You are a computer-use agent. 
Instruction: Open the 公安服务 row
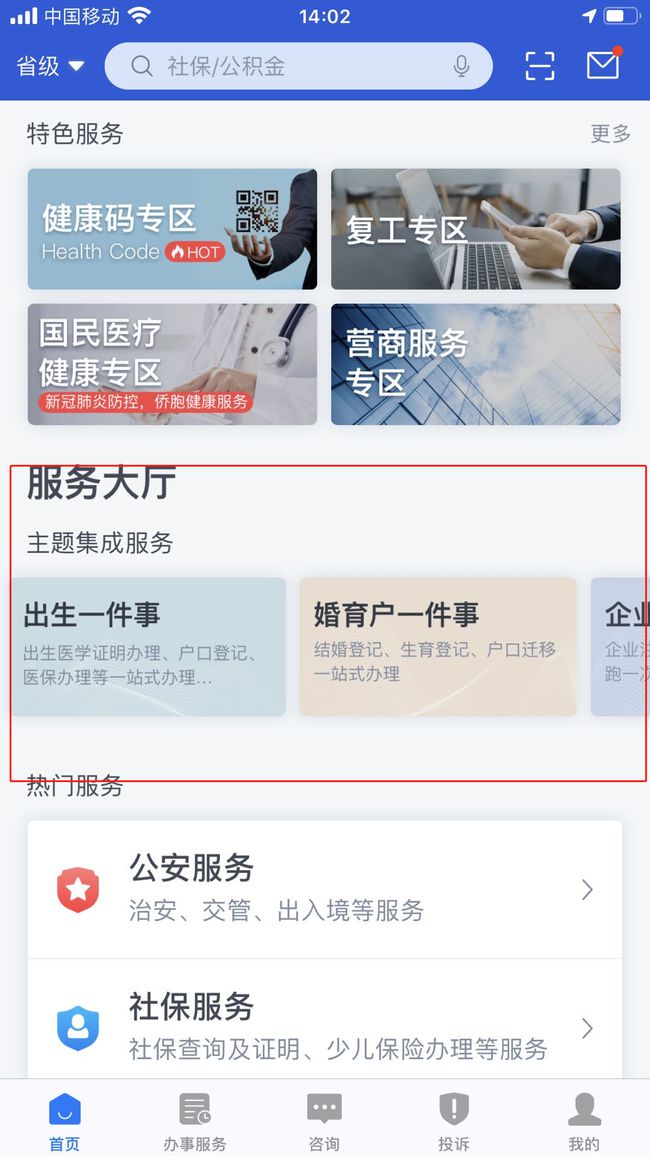[325, 890]
